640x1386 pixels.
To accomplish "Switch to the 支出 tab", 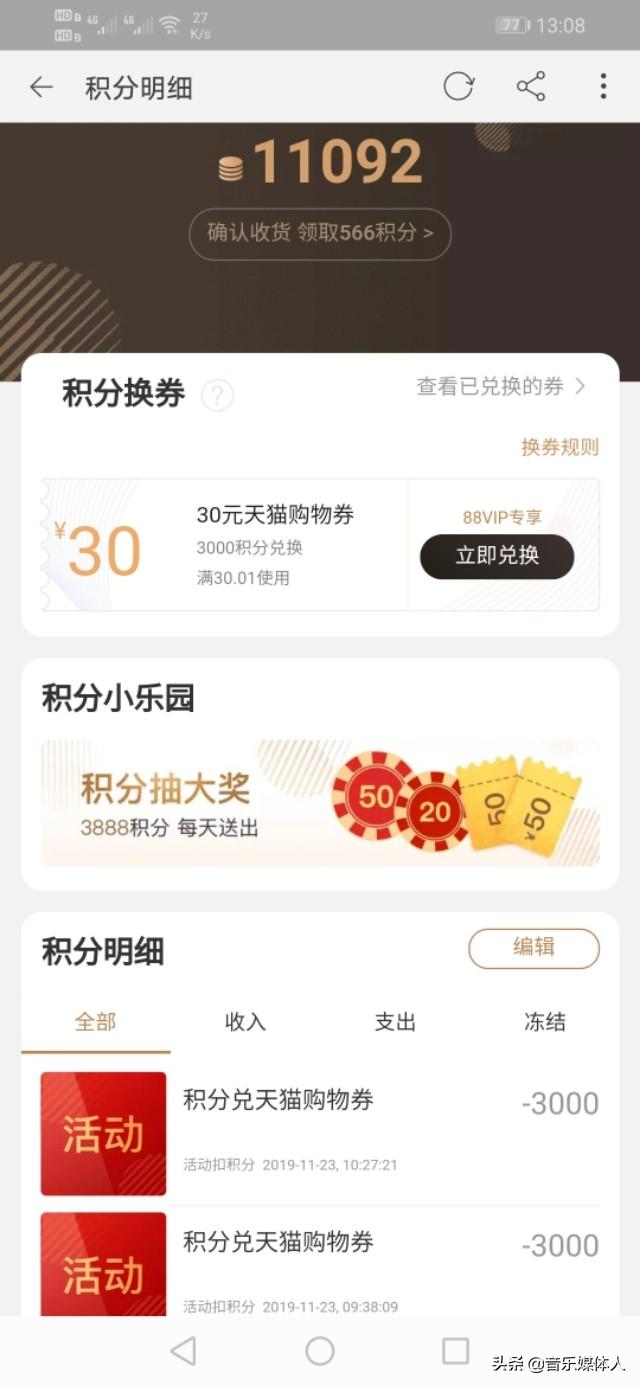I will tap(395, 1022).
